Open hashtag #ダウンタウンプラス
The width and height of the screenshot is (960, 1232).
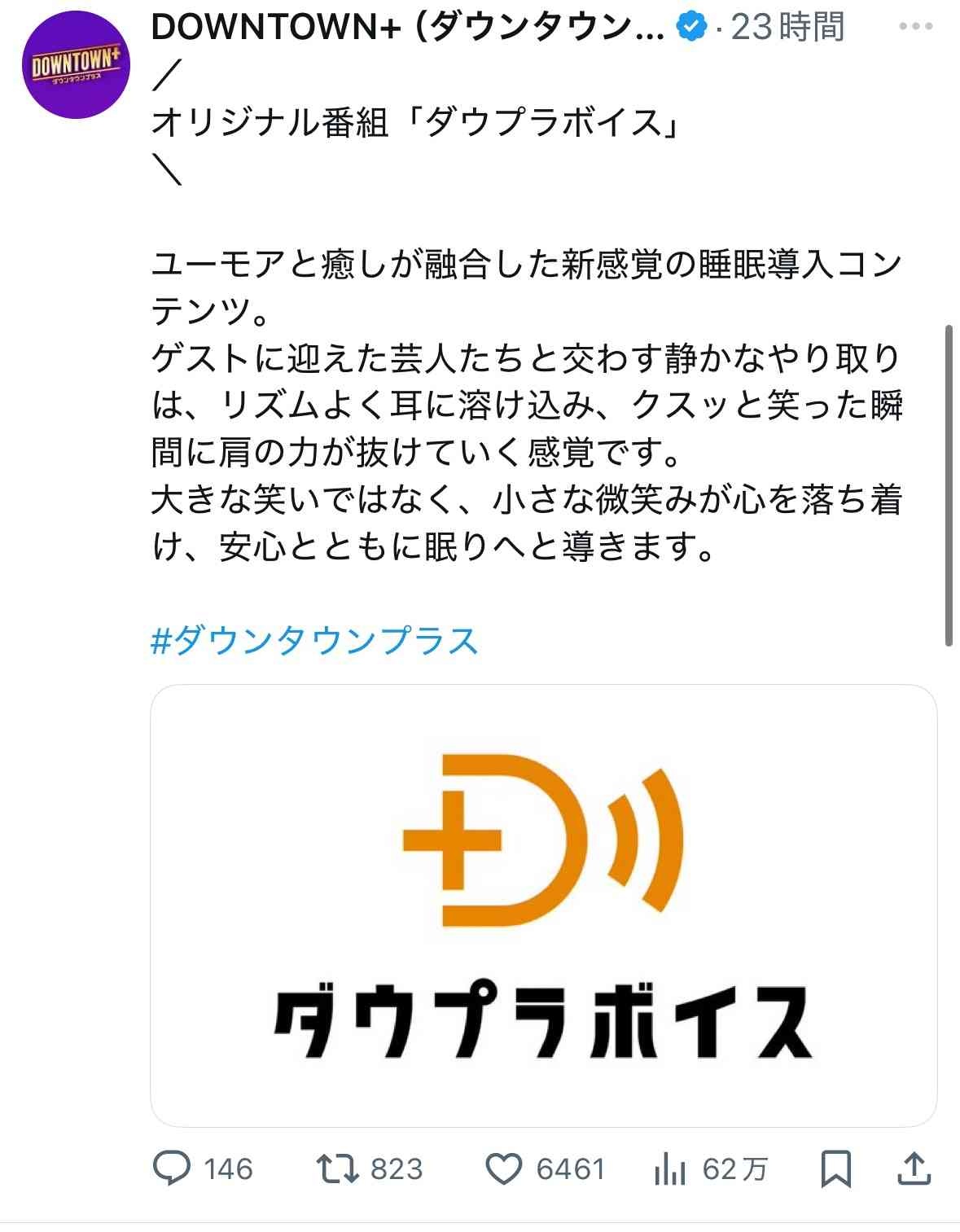pos(314,642)
